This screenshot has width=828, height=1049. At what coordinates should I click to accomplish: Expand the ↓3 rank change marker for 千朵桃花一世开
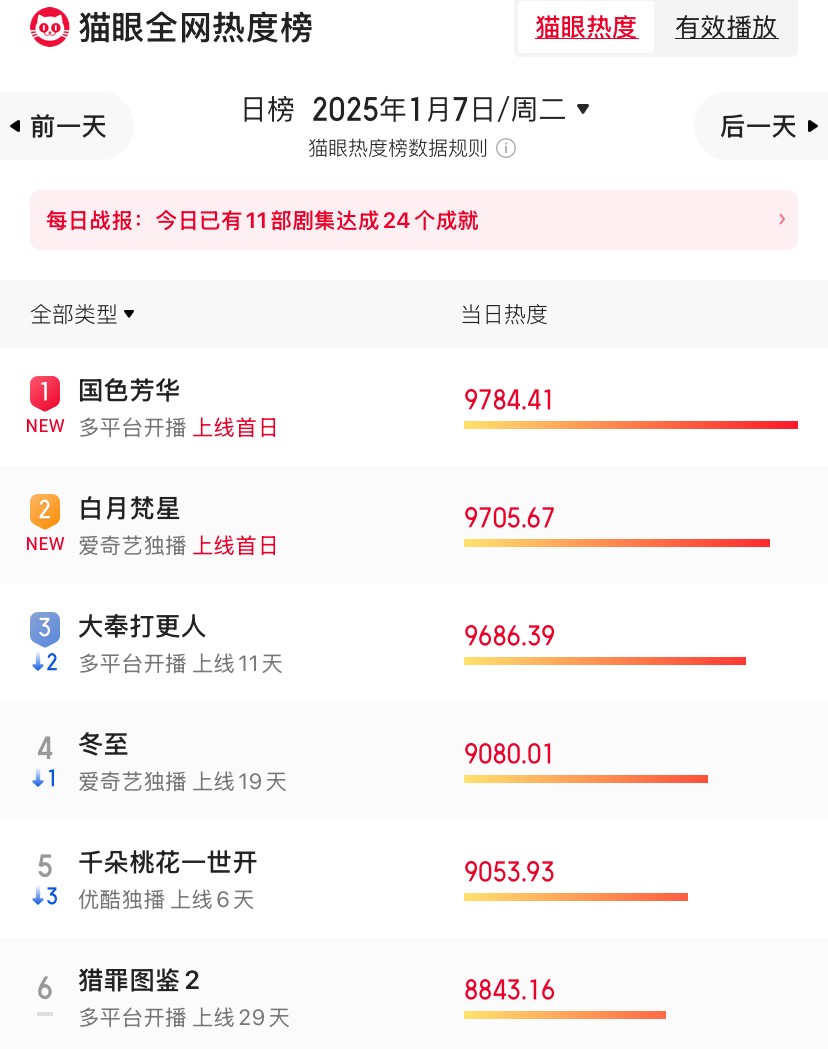pos(45,895)
